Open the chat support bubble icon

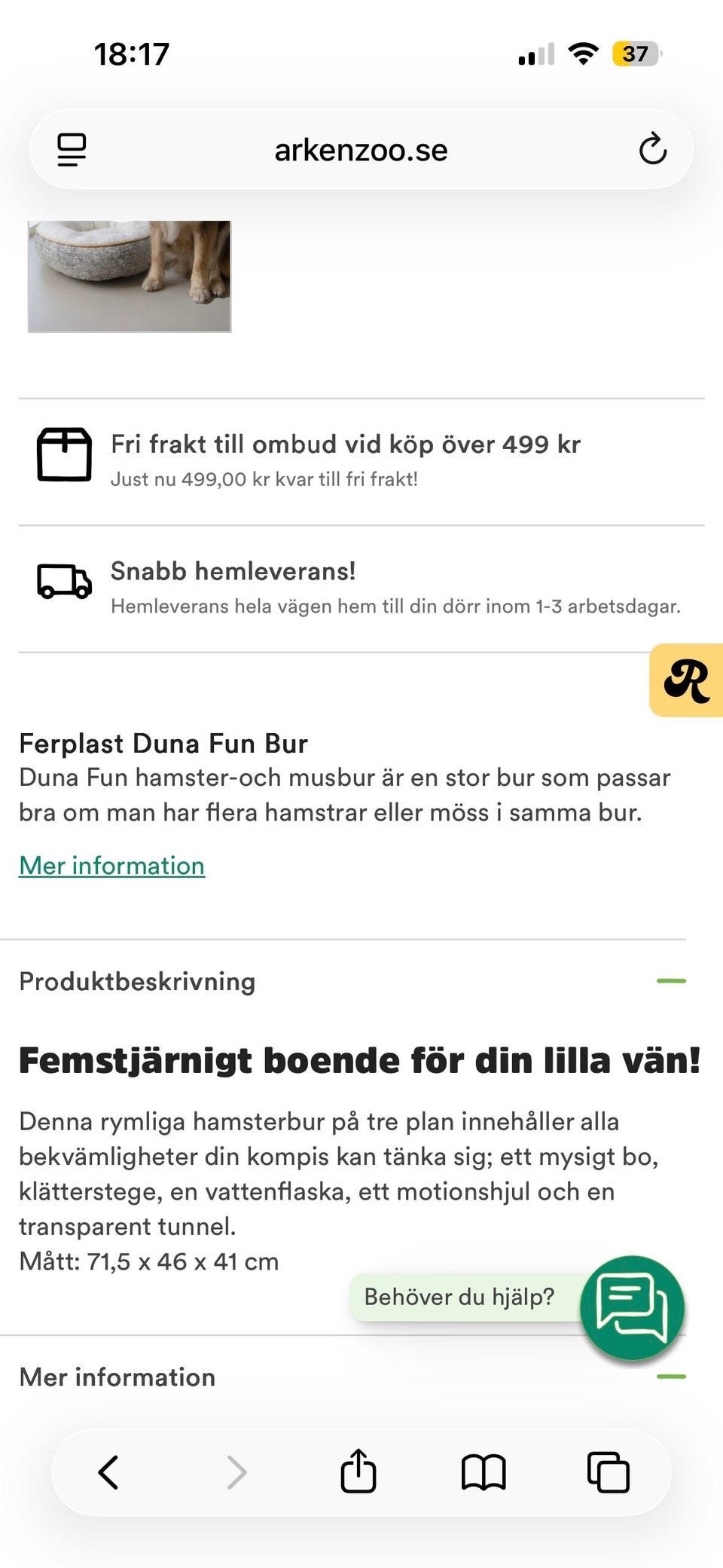(x=633, y=1309)
